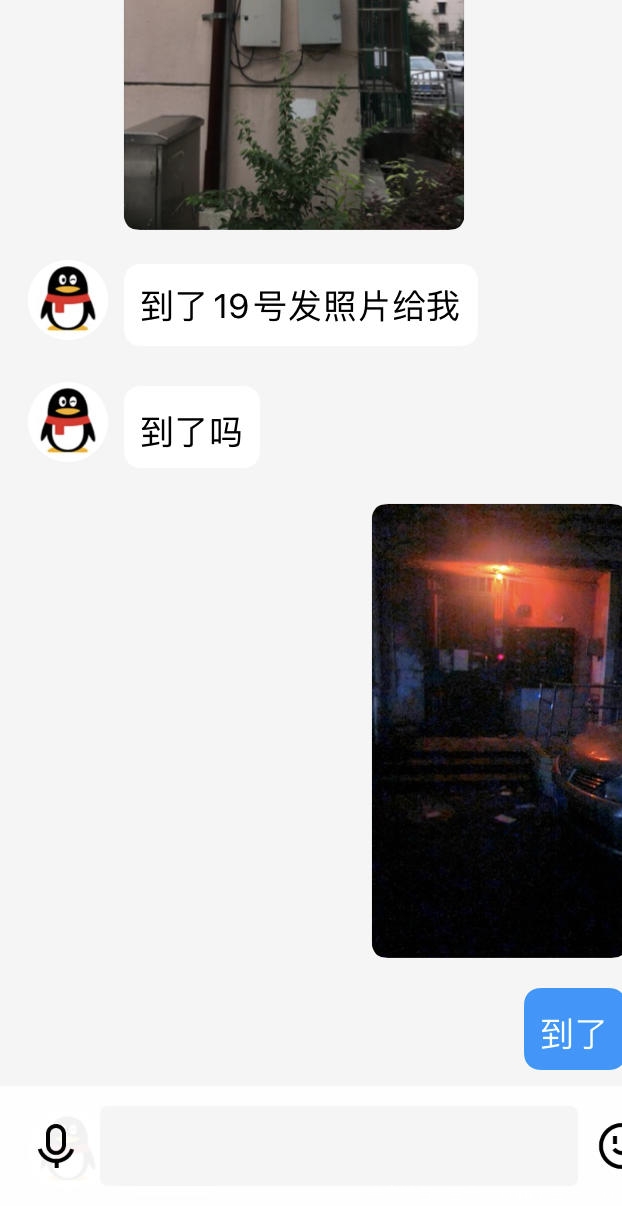The height and width of the screenshot is (1206, 622).
Task: Open sender's avatar beside 到了19号发照片给我
Action: pyautogui.click(x=68, y=300)
